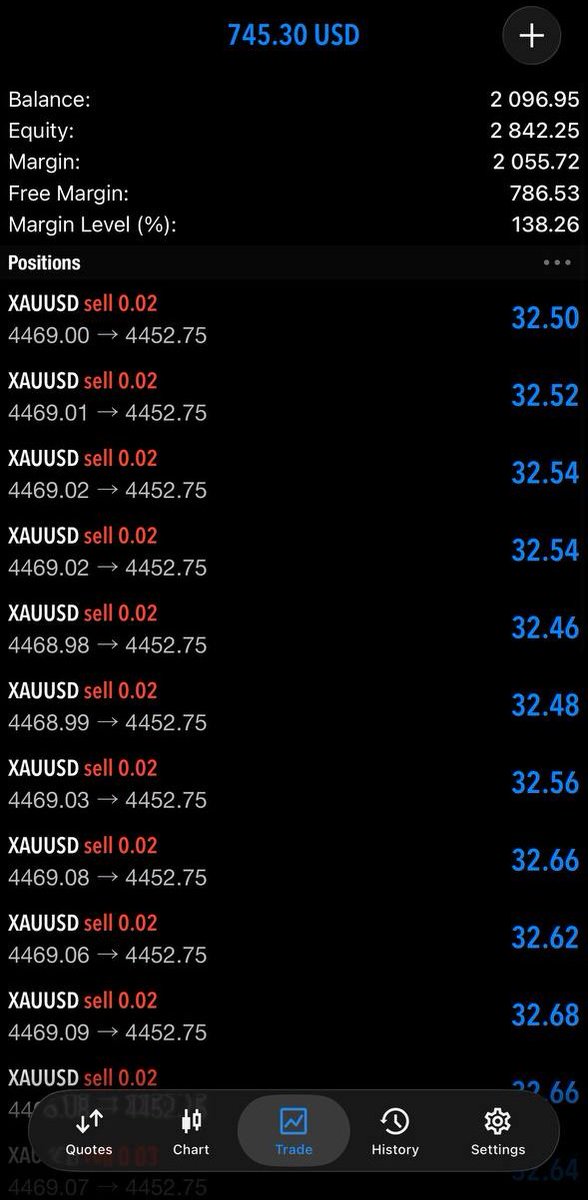This screenshot has height=1200, width=588.
Task: Switch to the Quotes tab
Action: click(89, 1131)
